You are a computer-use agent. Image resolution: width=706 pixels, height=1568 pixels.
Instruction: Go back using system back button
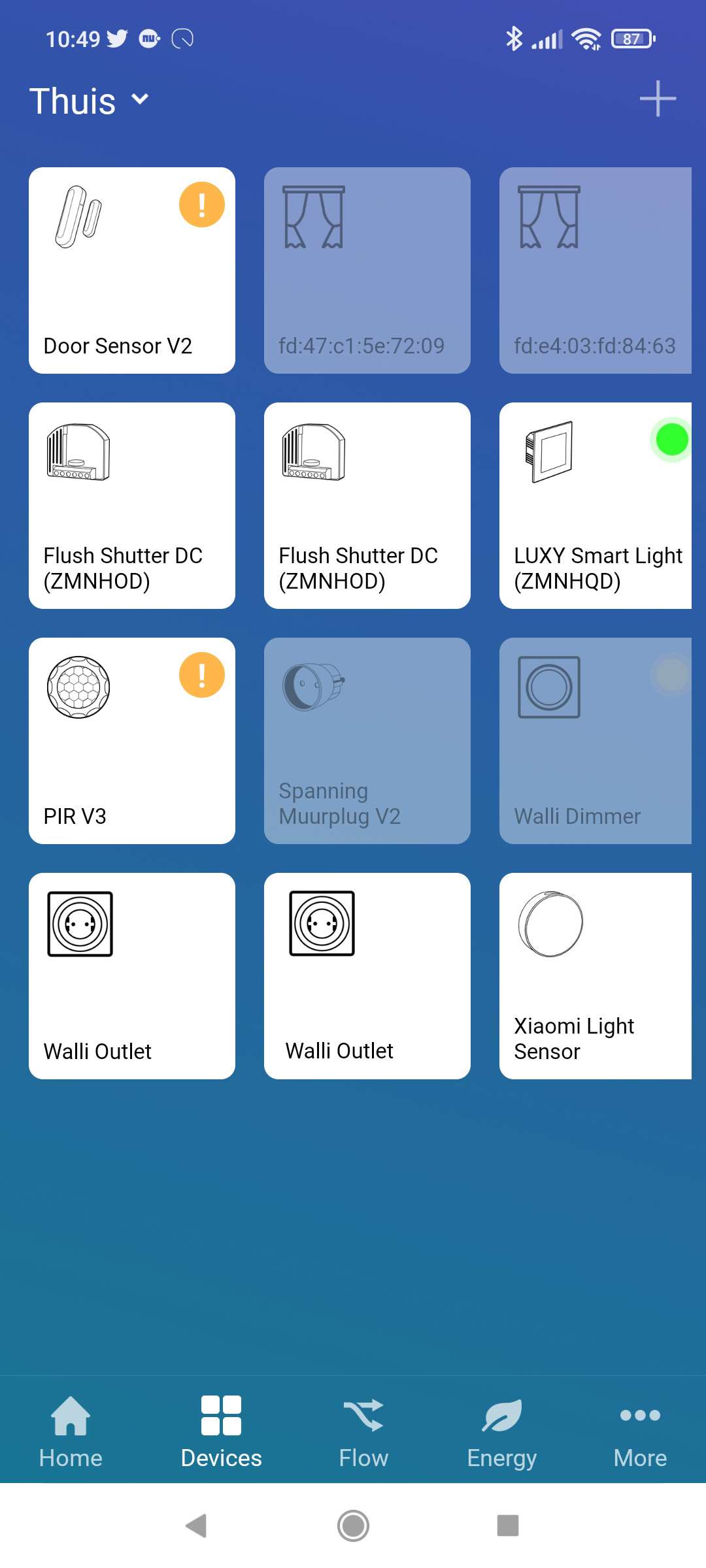(x=196, y=1526)
